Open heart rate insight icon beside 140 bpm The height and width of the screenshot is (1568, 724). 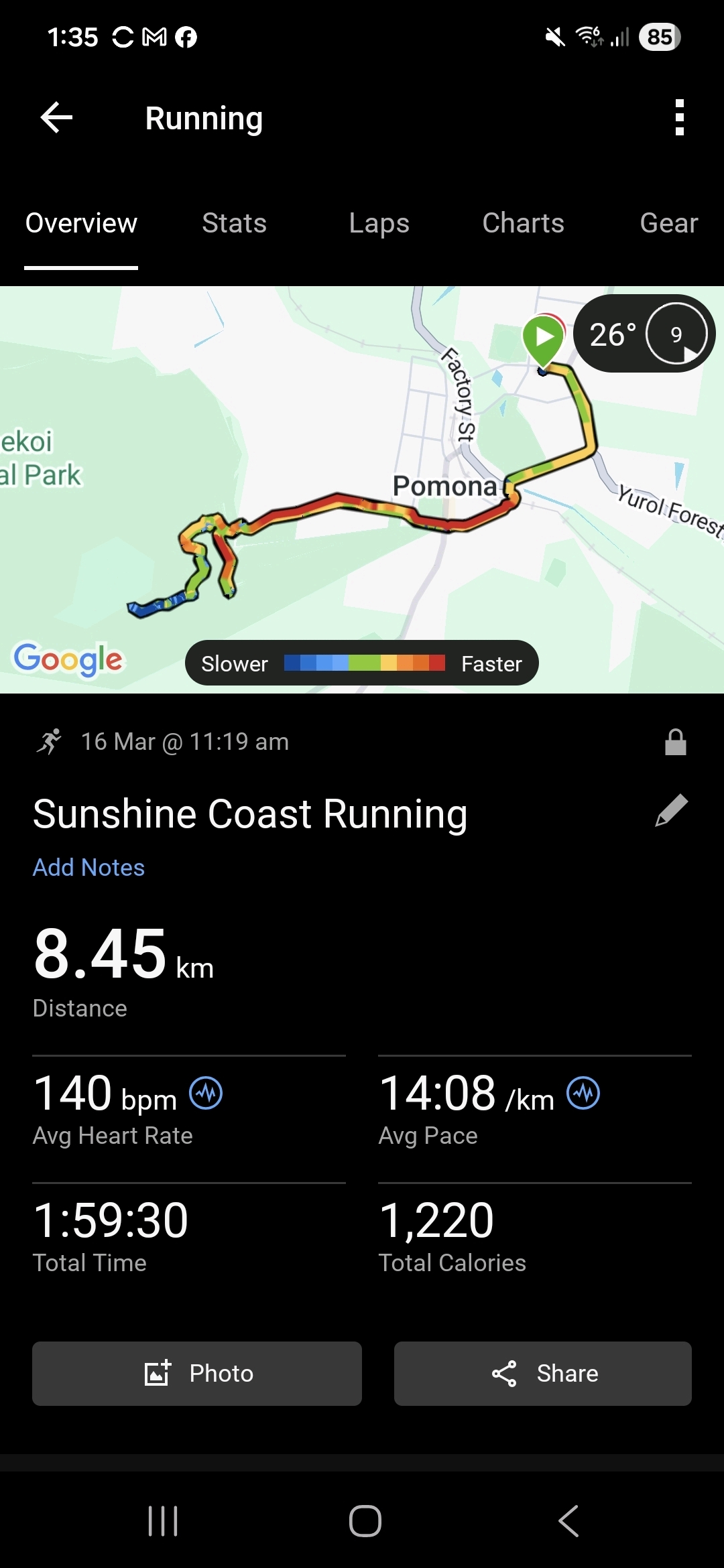point(206,1093)
